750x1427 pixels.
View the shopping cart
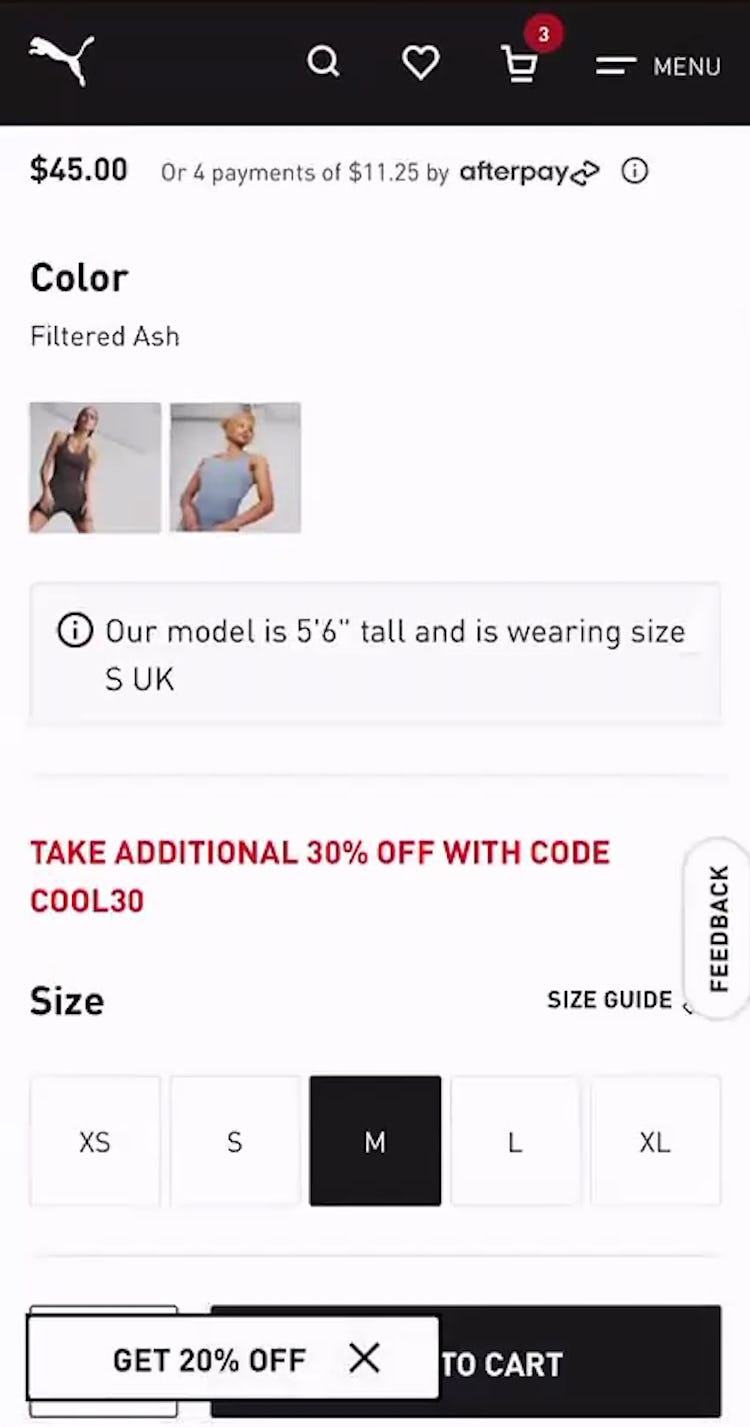pos(520,64)
